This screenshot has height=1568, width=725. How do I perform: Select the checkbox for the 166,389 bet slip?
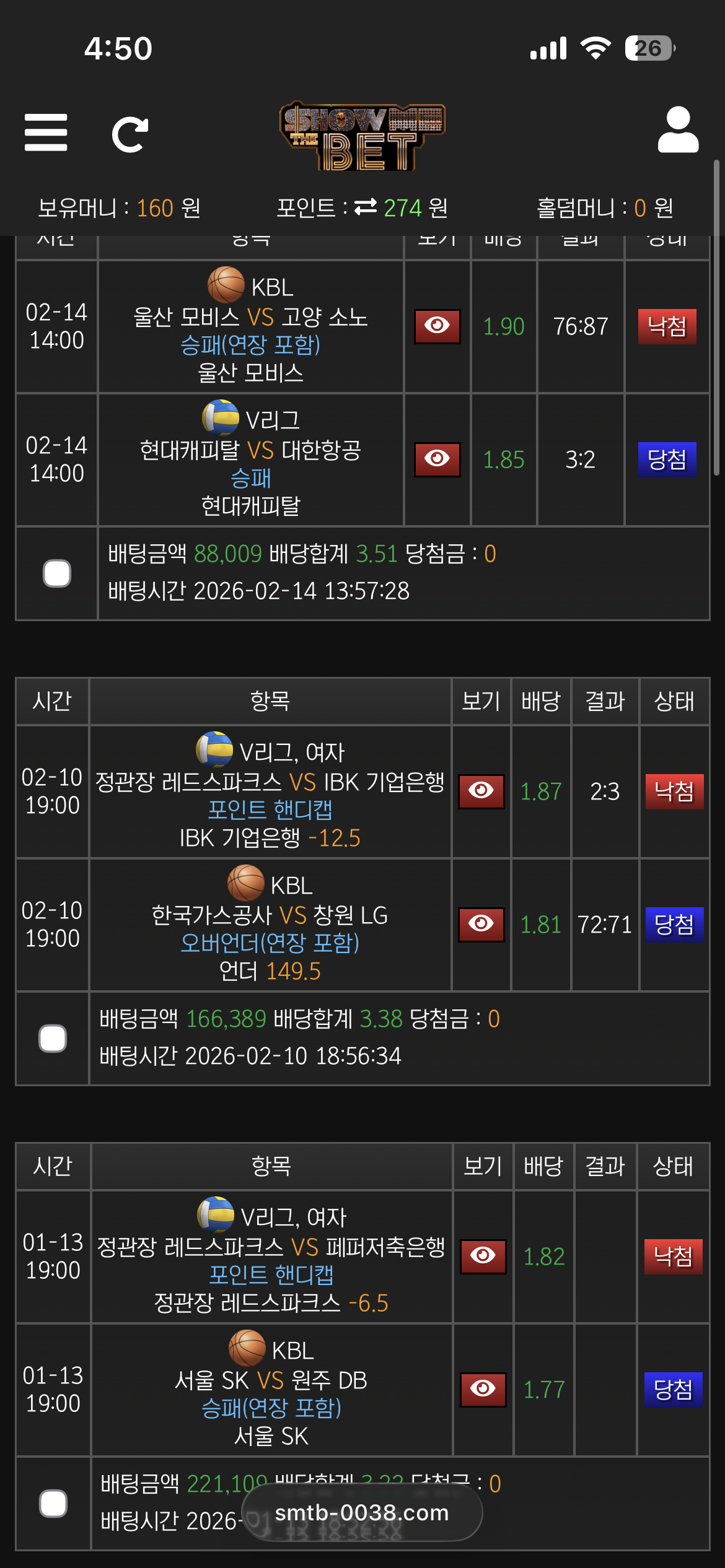53,1039
